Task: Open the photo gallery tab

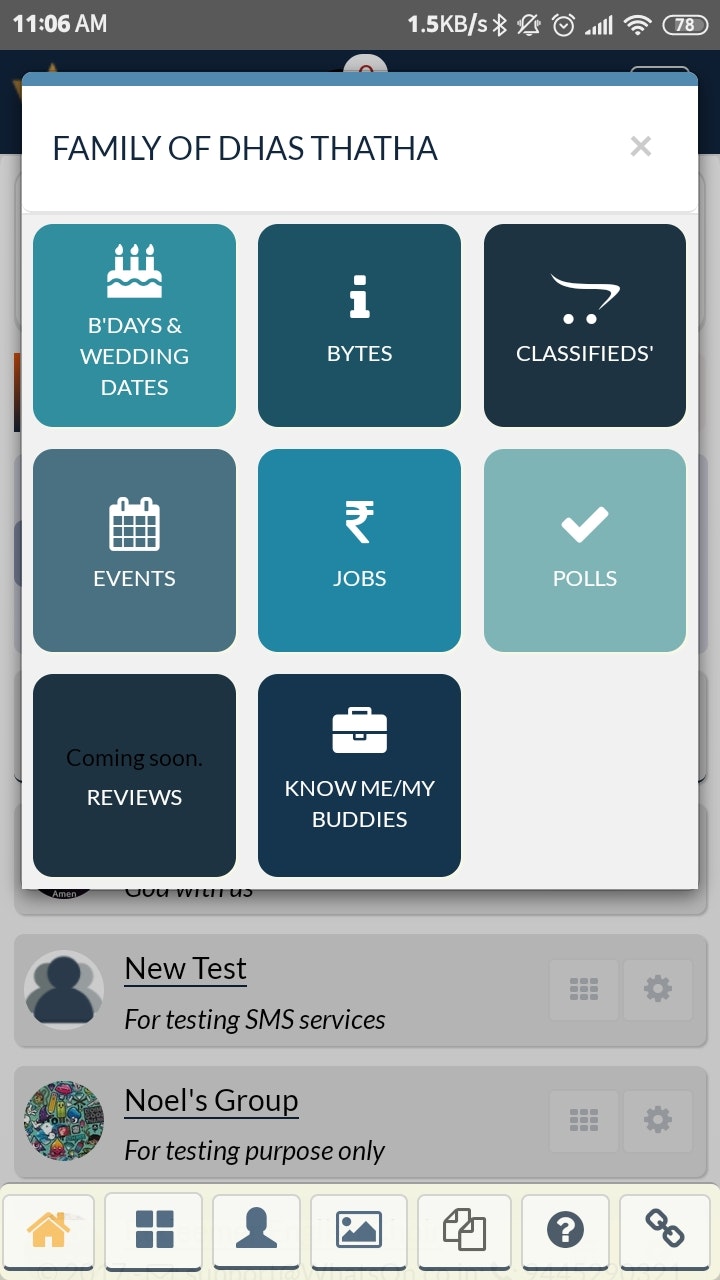Action: 359,1229
